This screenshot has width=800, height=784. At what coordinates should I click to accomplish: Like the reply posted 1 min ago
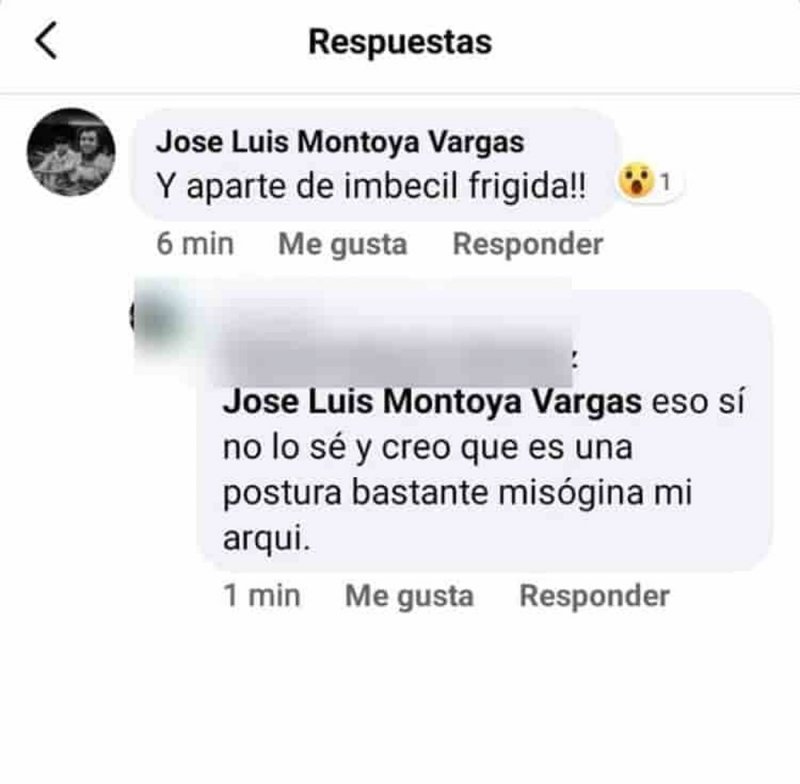[x=409, y=596]
